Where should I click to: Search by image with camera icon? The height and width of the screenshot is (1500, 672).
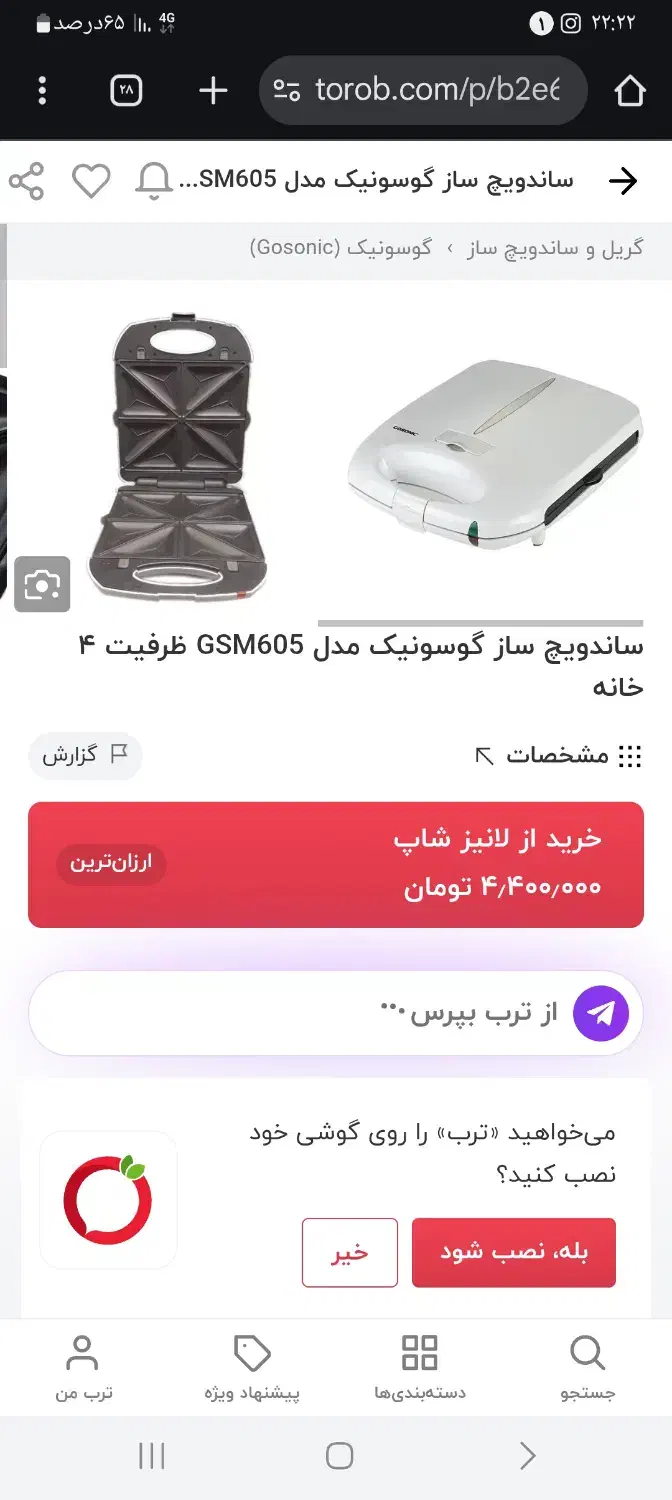click(42, 584)
